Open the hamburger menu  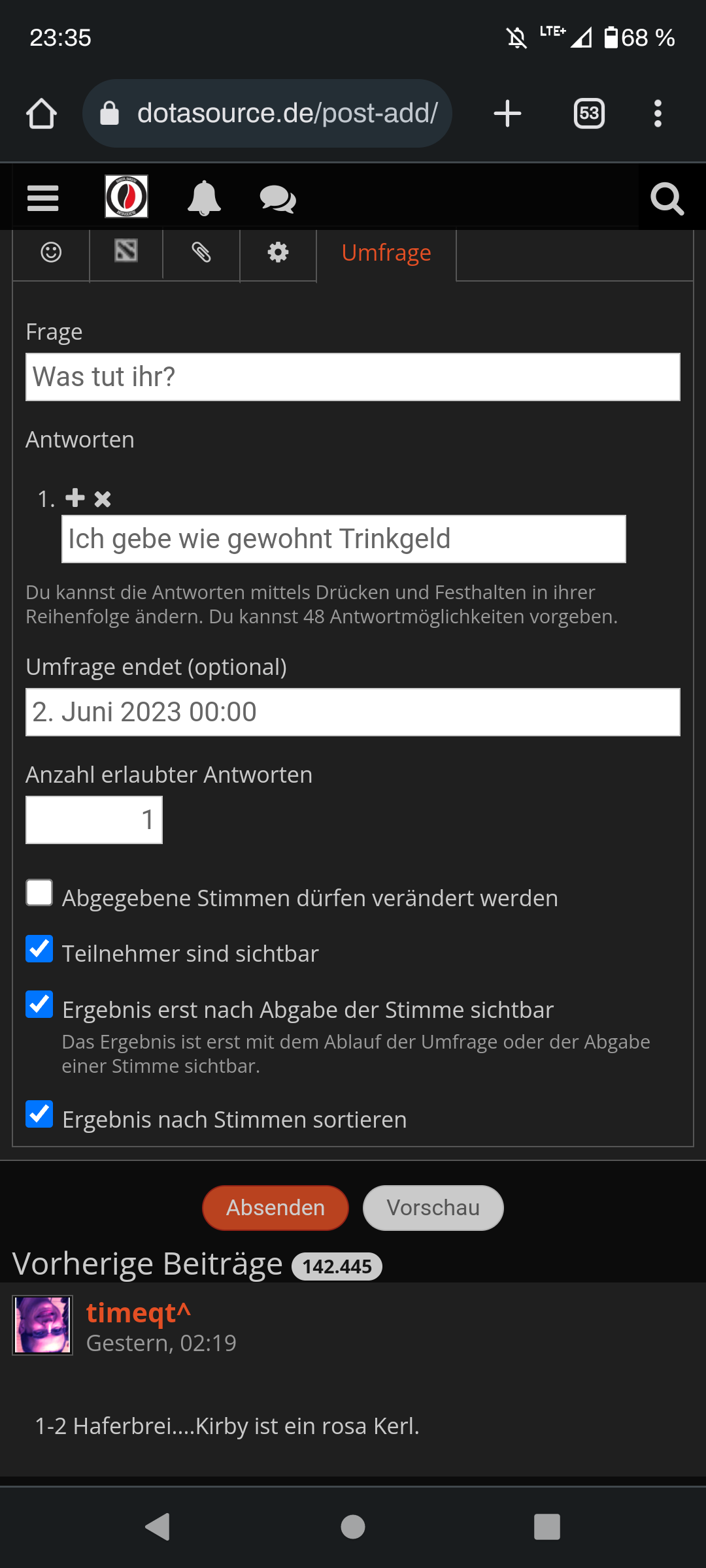(43, 198)
